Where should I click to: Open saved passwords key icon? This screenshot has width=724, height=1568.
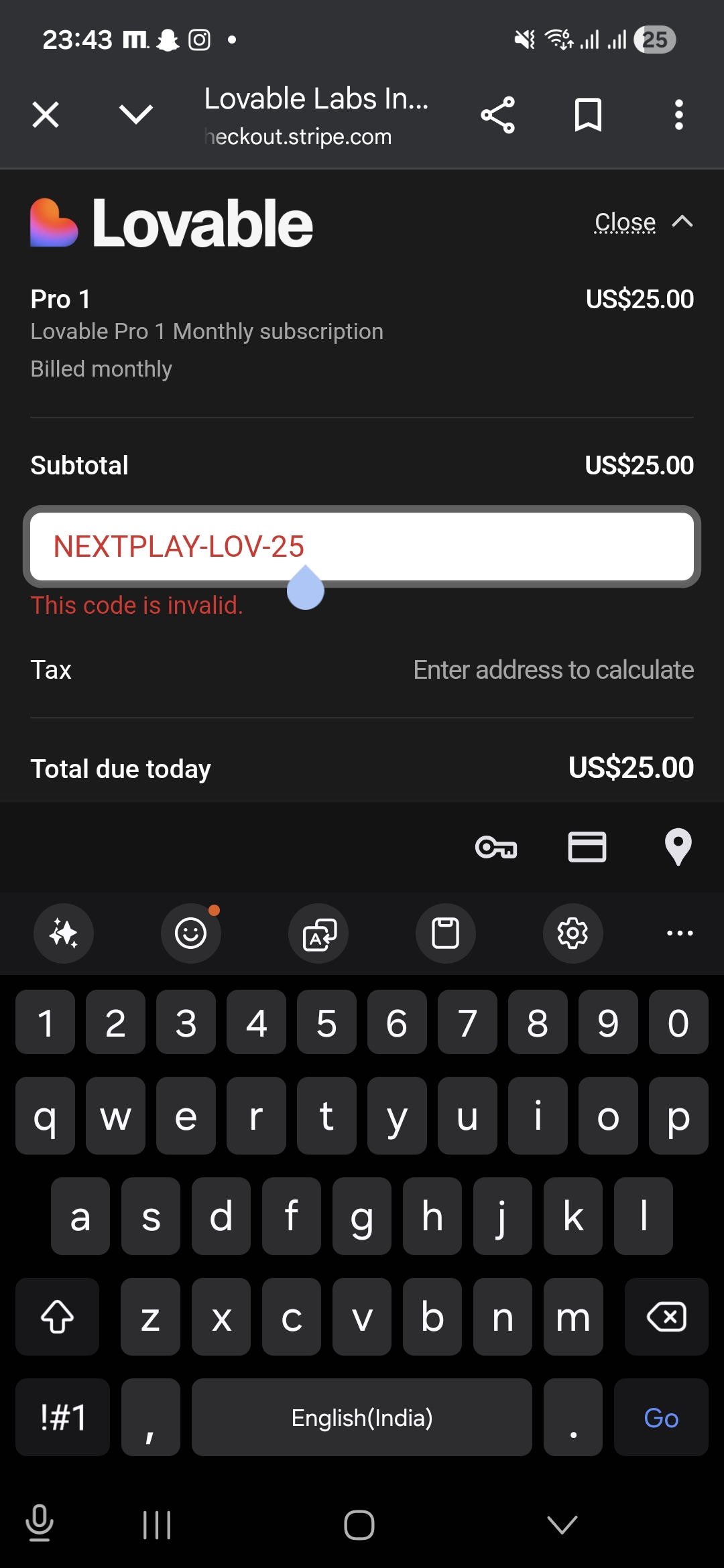coord(496,848)
